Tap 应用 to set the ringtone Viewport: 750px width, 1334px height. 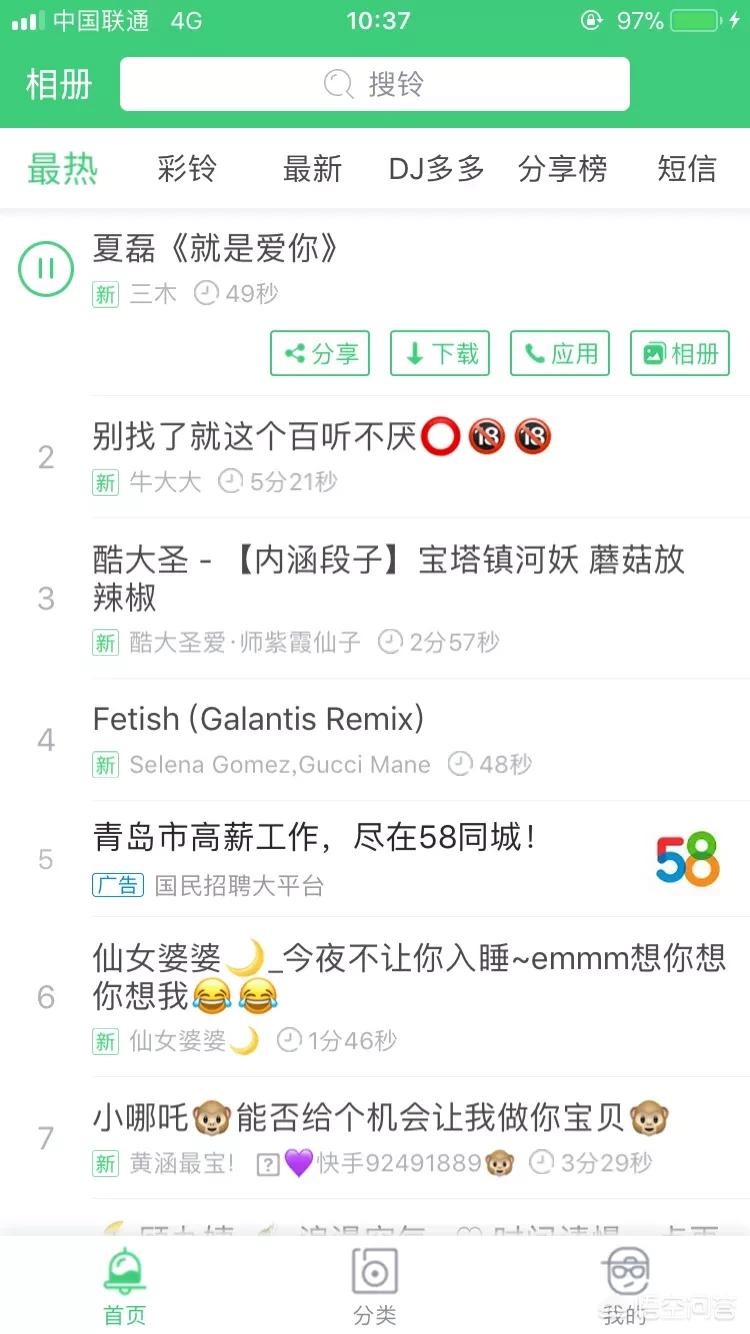pyautogui.click(x=560, y=353)
